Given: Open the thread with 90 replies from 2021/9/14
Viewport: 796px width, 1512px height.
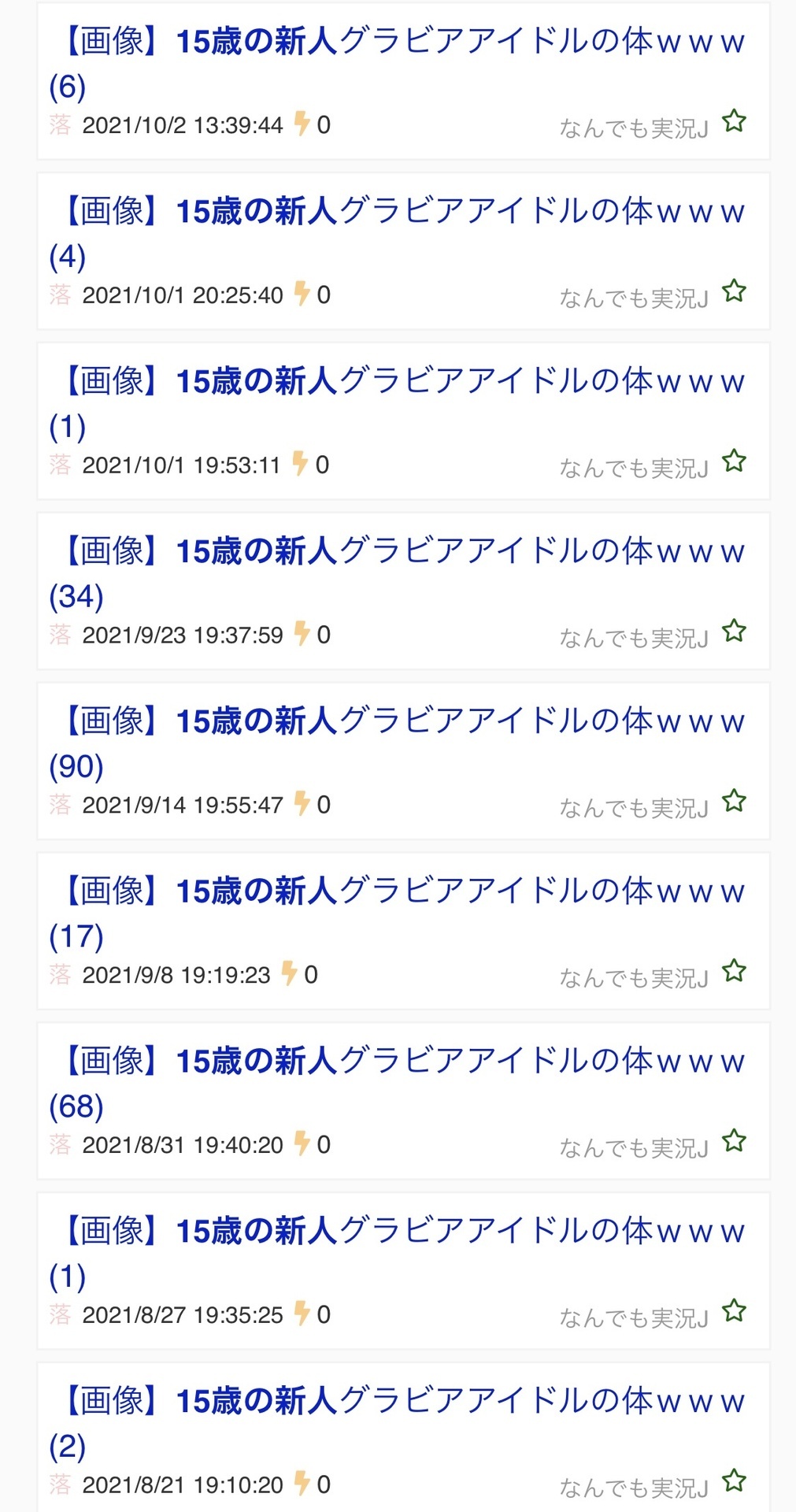Looking at the screenshot, I should (398, 743).
